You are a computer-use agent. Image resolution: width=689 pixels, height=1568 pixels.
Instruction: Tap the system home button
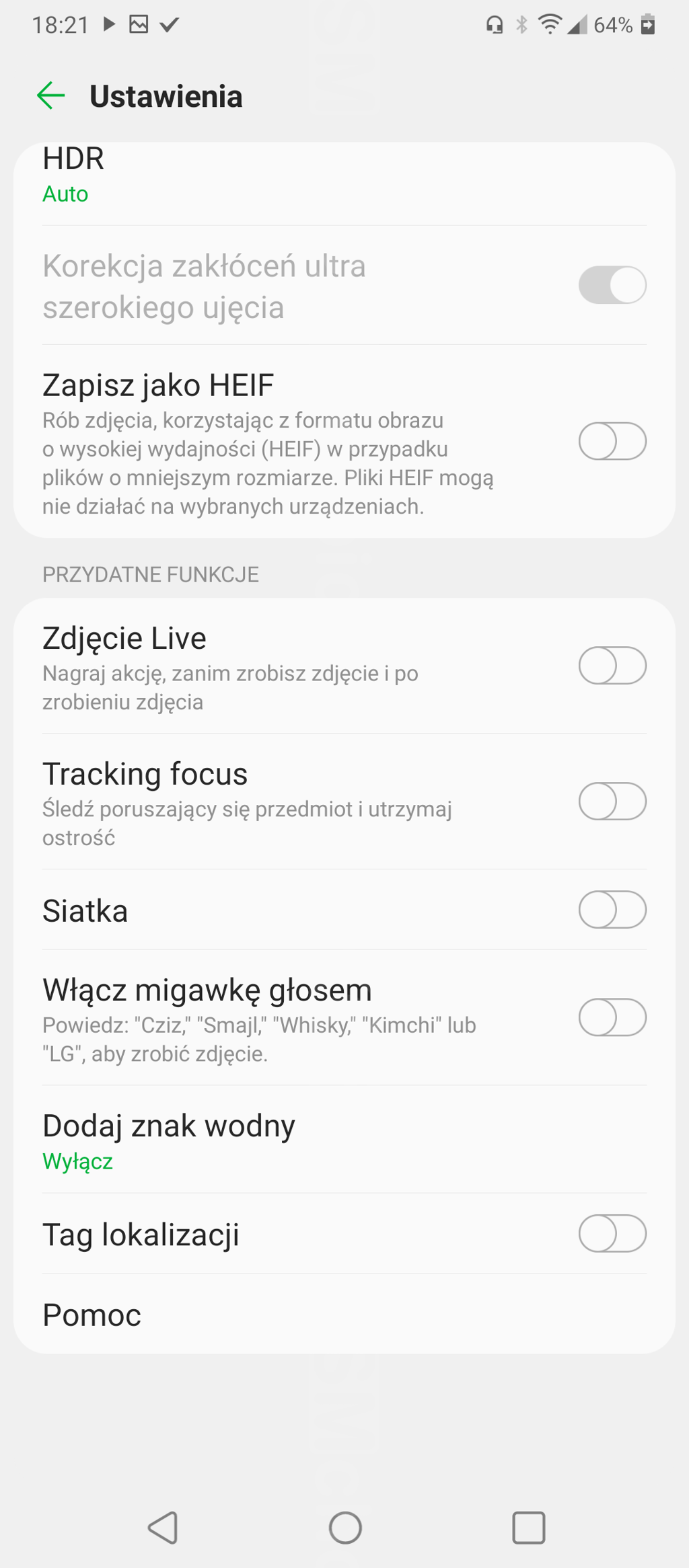[345, 1528]
